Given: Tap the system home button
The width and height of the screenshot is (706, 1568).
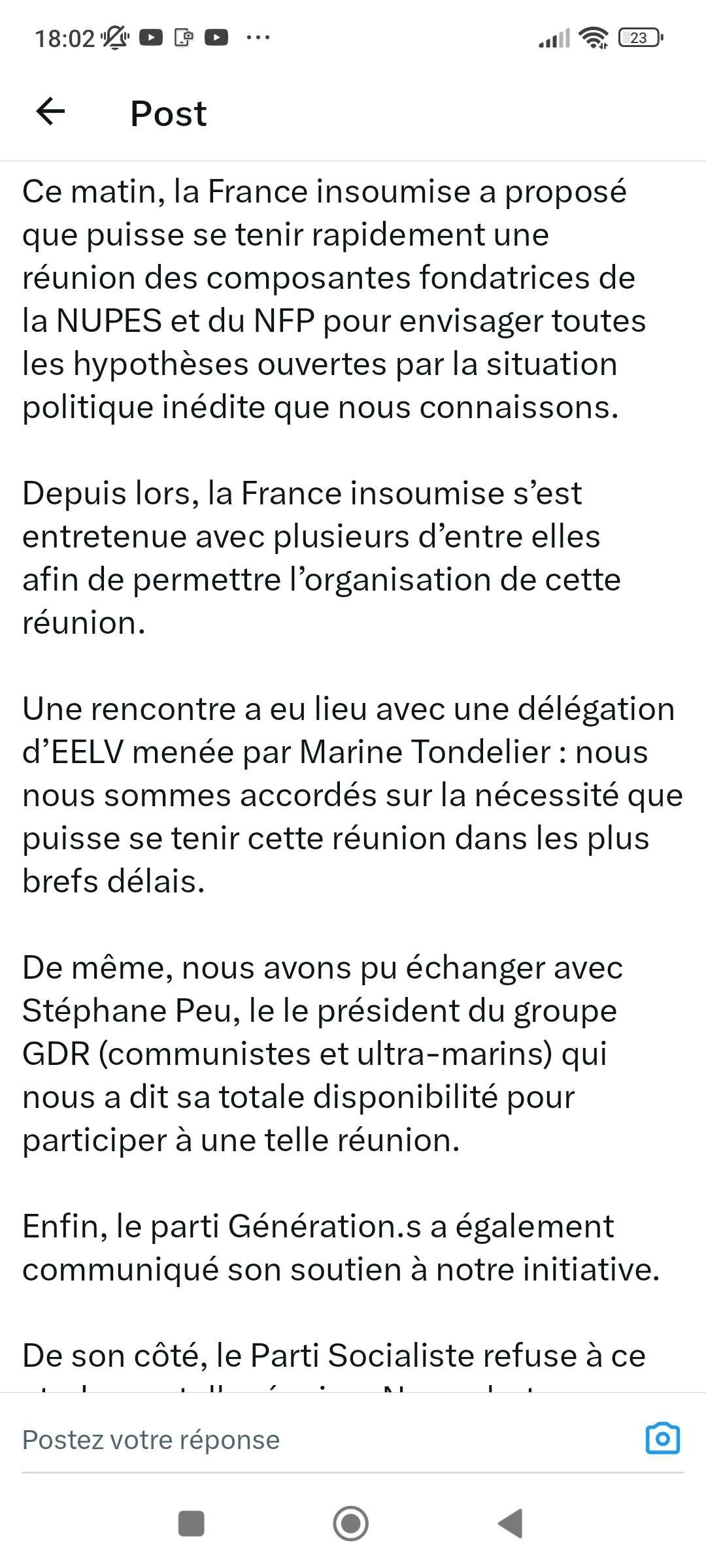Looking at the screenshot, I should coord(351,1524).
